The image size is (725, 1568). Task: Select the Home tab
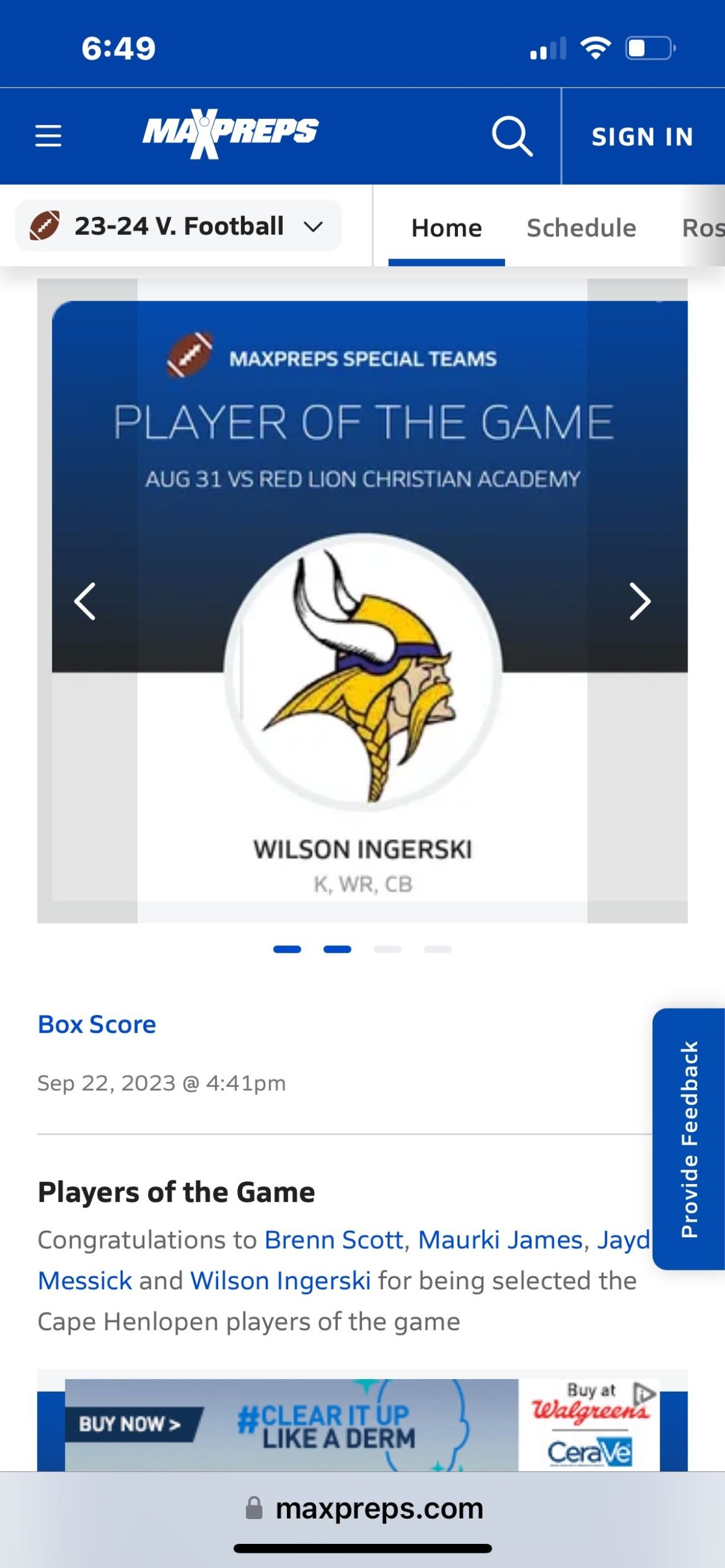(446, 228)
